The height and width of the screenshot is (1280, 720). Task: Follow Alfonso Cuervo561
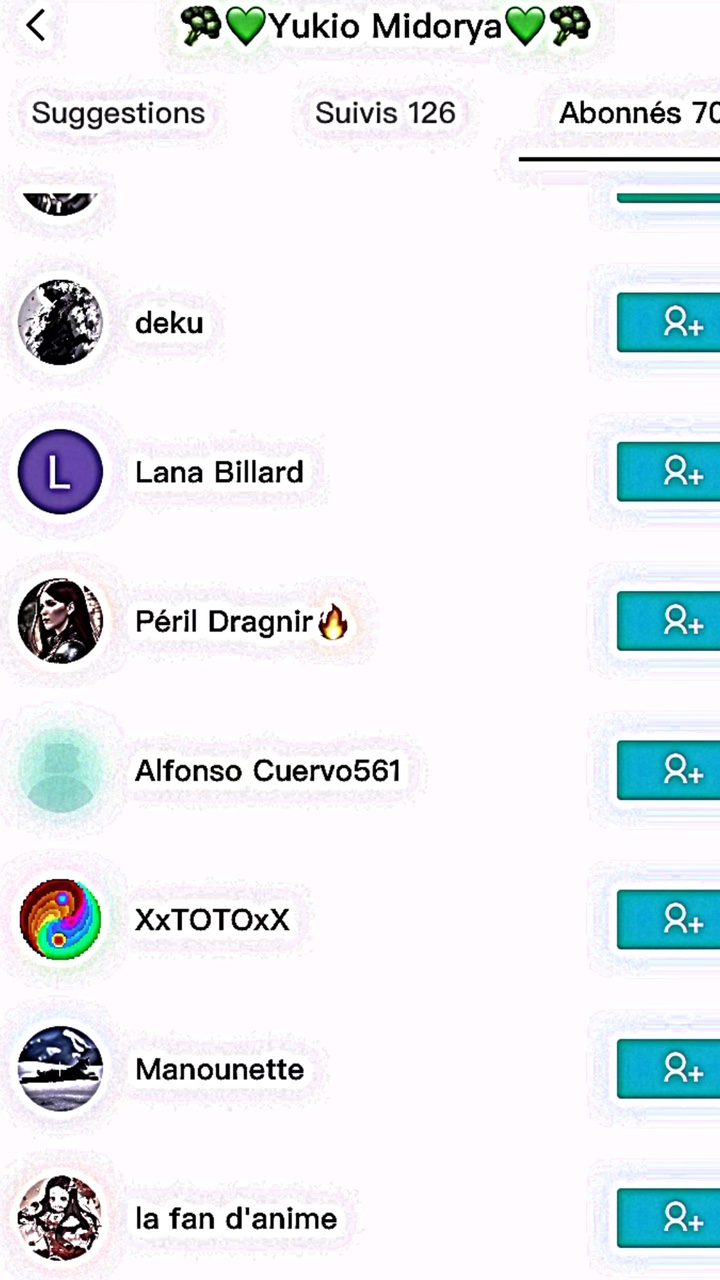click(672, 770)
